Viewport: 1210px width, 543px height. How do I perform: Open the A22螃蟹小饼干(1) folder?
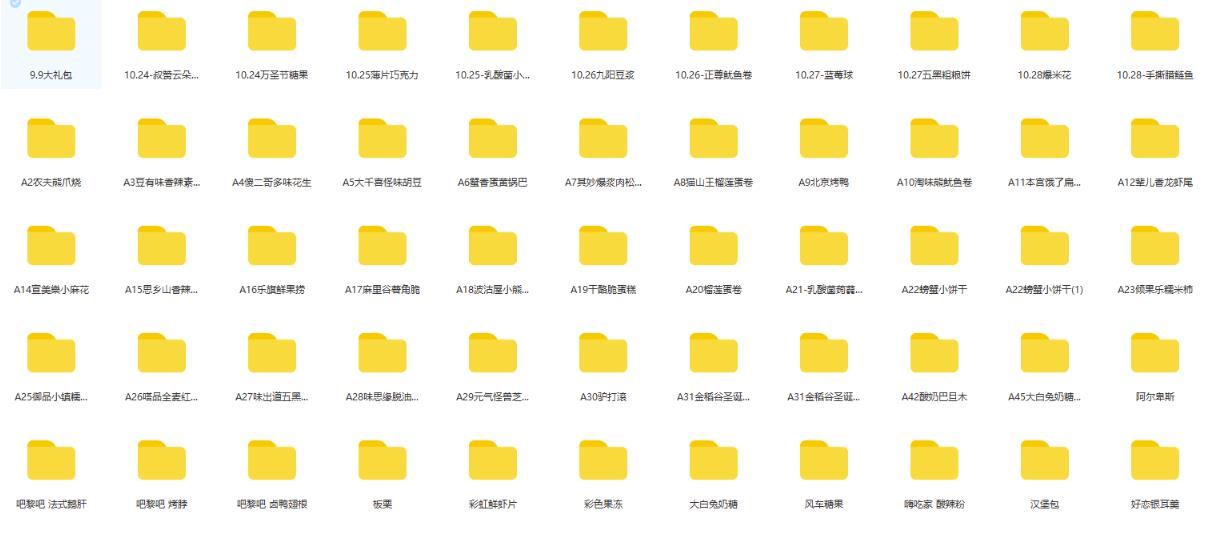(1044, 246)
